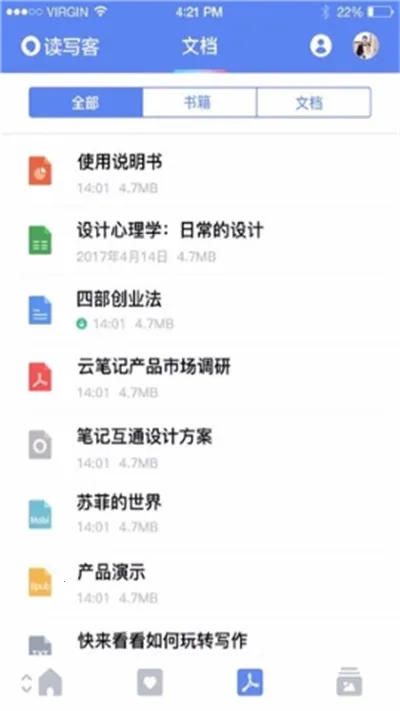Open 快来看看如何玩转写作

tap(200, 640)
